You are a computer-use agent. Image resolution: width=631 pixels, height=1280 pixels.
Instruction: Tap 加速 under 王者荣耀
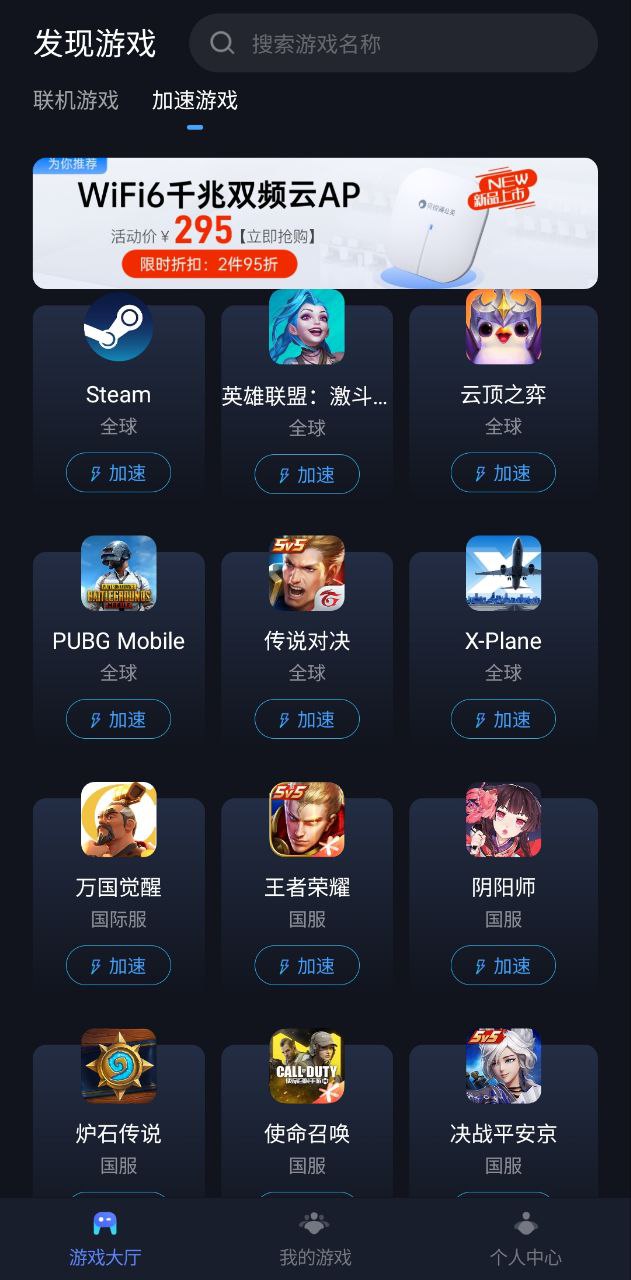tap(307, 966)
